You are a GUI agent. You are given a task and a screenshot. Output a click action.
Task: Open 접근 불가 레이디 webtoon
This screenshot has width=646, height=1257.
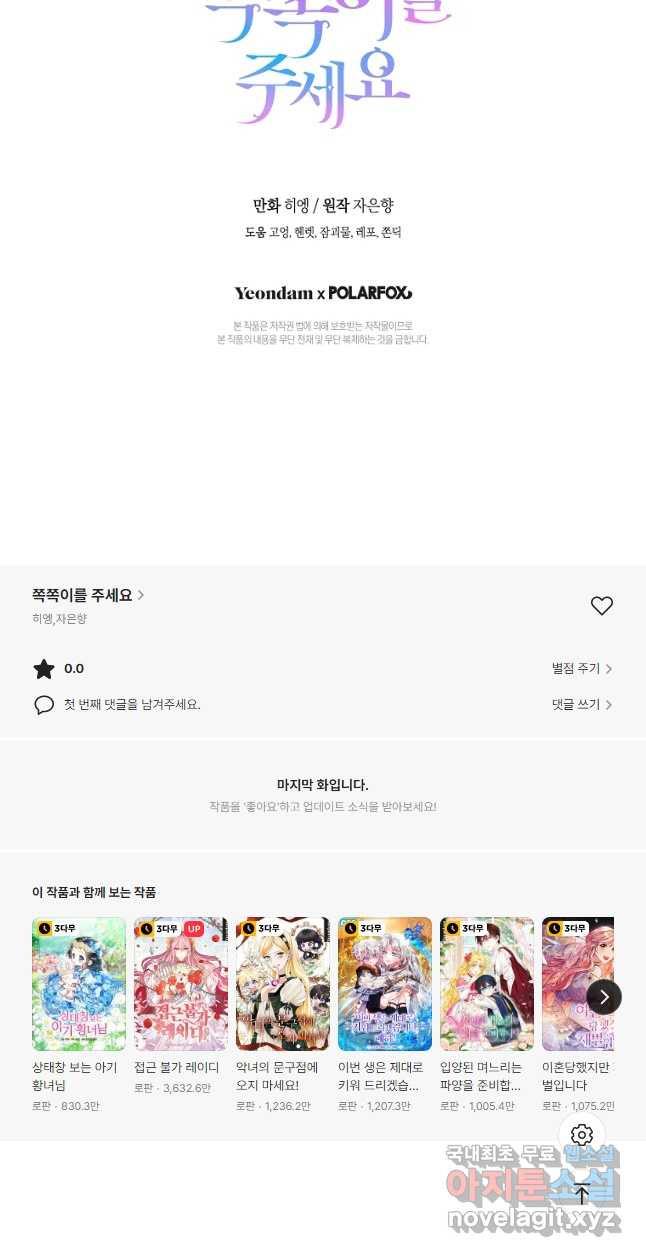[x=181, y=984]
